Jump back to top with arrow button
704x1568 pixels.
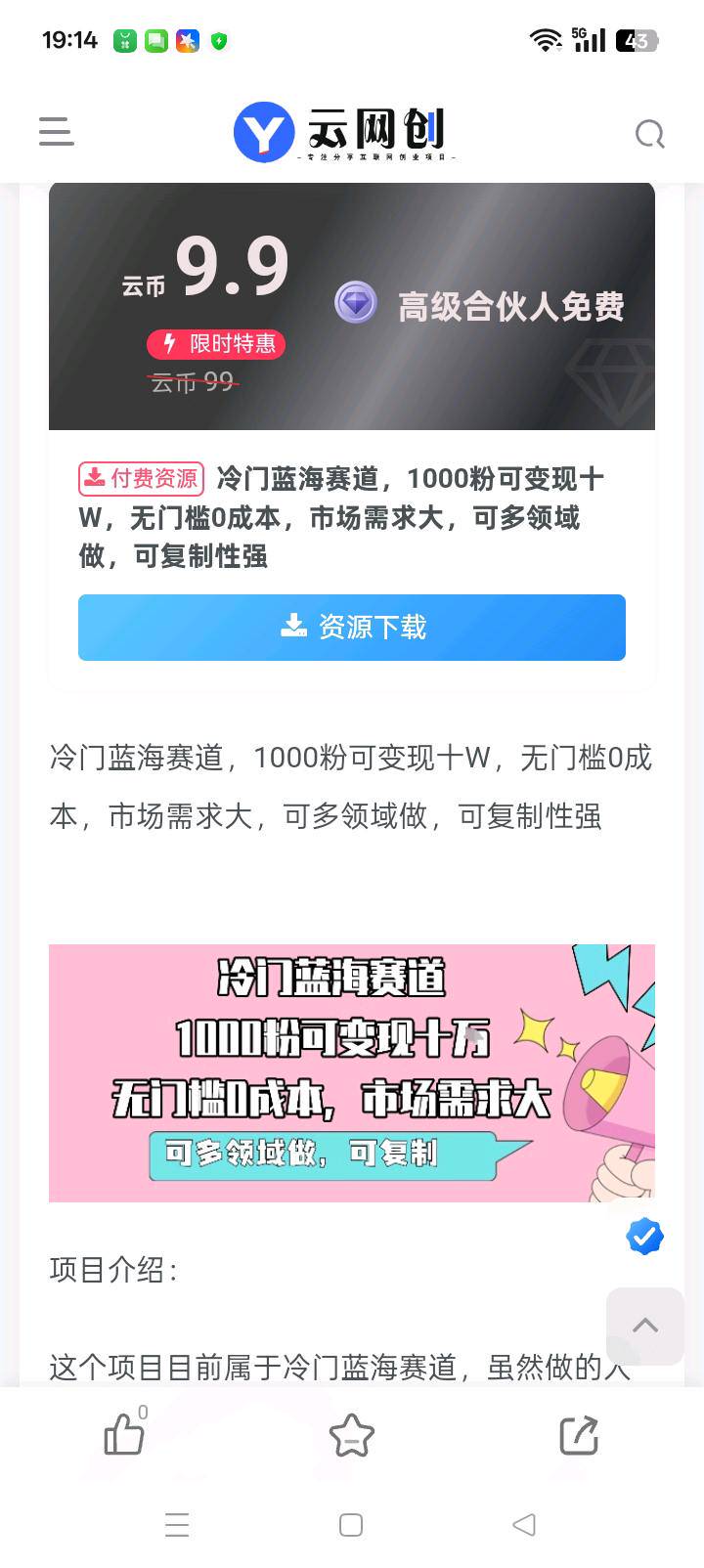(644, 1326)
